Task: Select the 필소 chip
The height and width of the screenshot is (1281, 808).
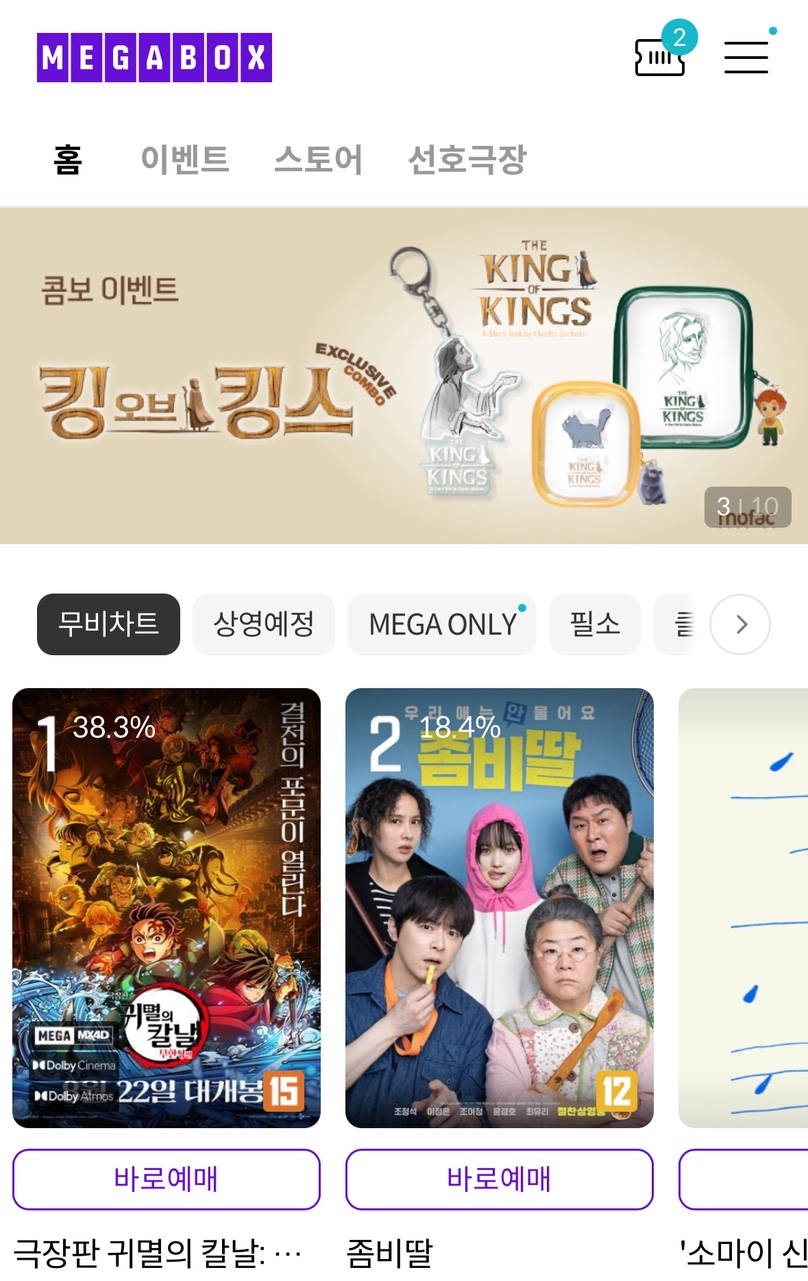Action: (x=594, y=624)
